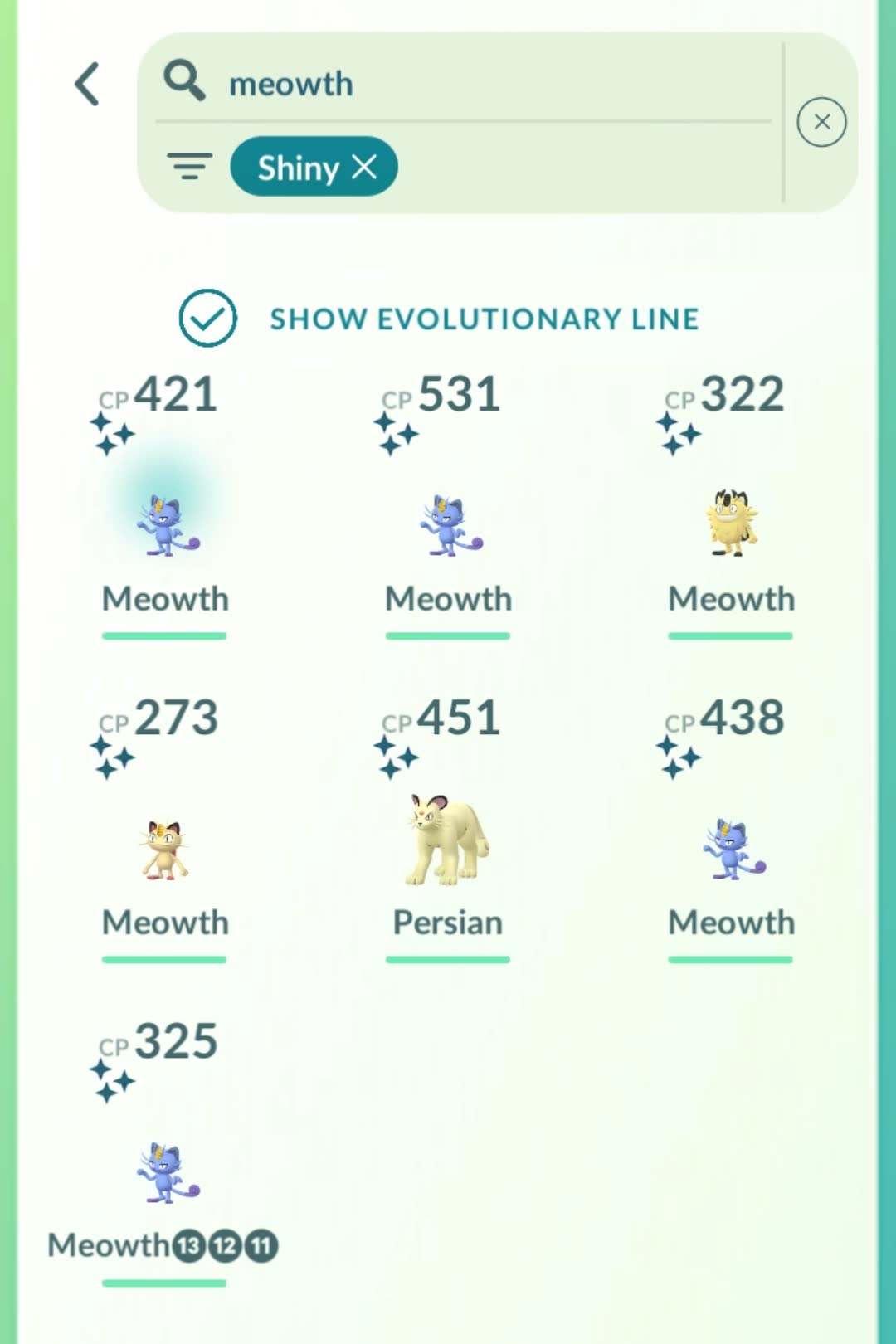This screenshot has height=1344, width=896.
Task: Open the filter options icon
Action: click(189, 167)
